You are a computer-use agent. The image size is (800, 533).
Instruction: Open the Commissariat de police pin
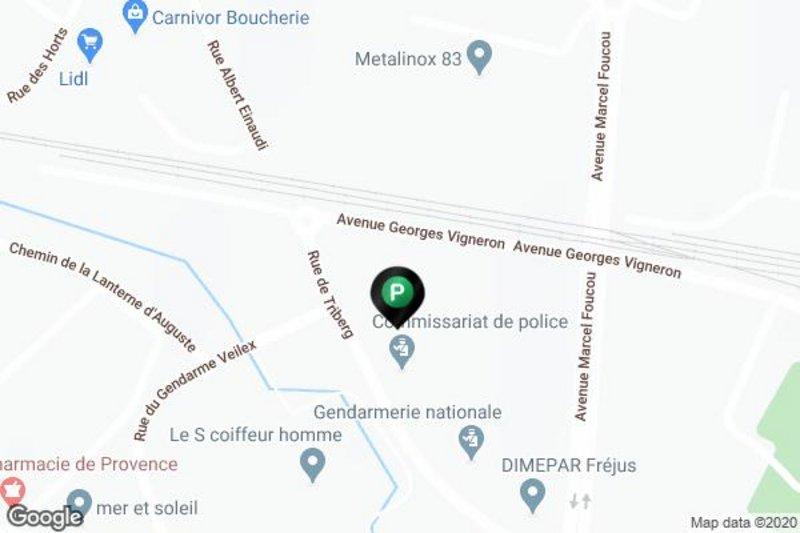coord(402,350)
